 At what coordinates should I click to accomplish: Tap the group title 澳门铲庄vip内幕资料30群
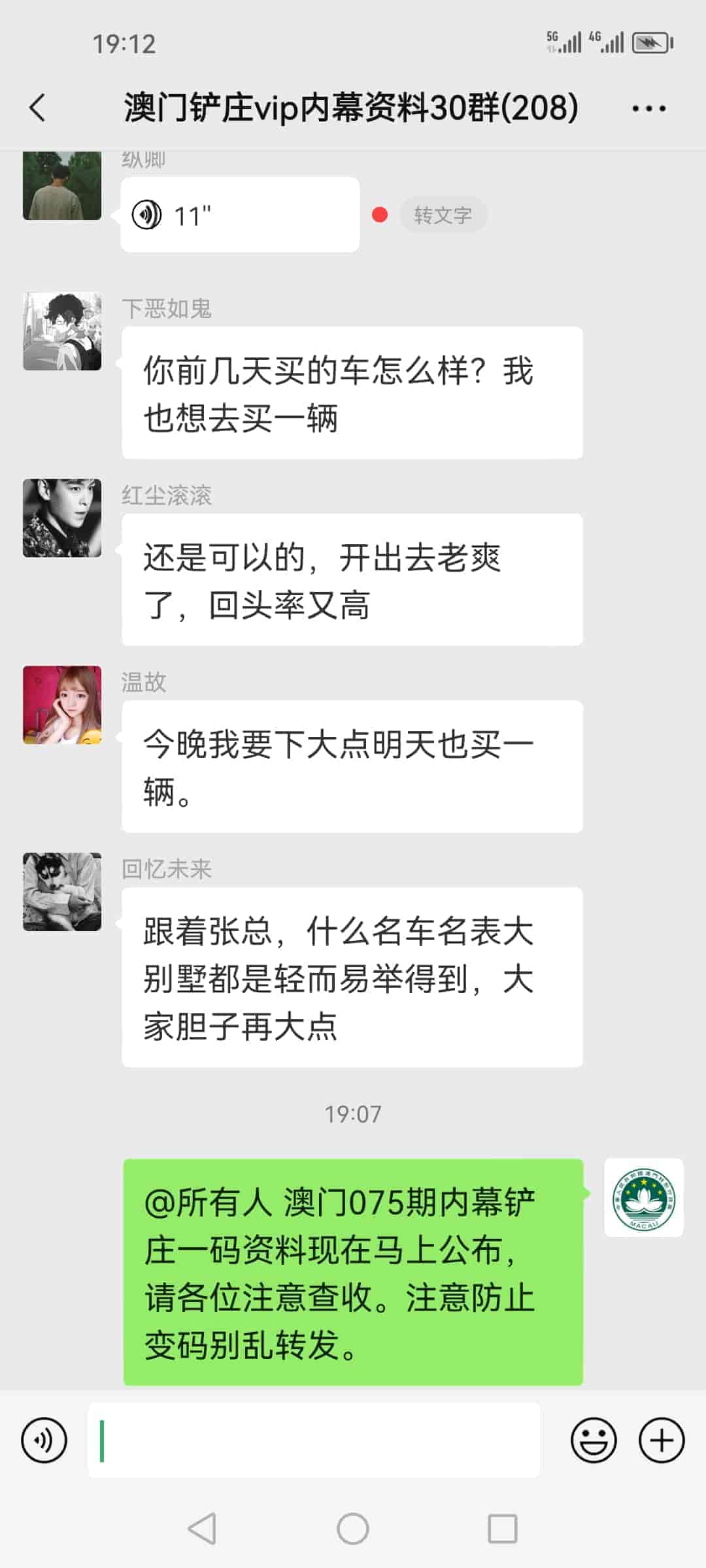coord(348,108)
